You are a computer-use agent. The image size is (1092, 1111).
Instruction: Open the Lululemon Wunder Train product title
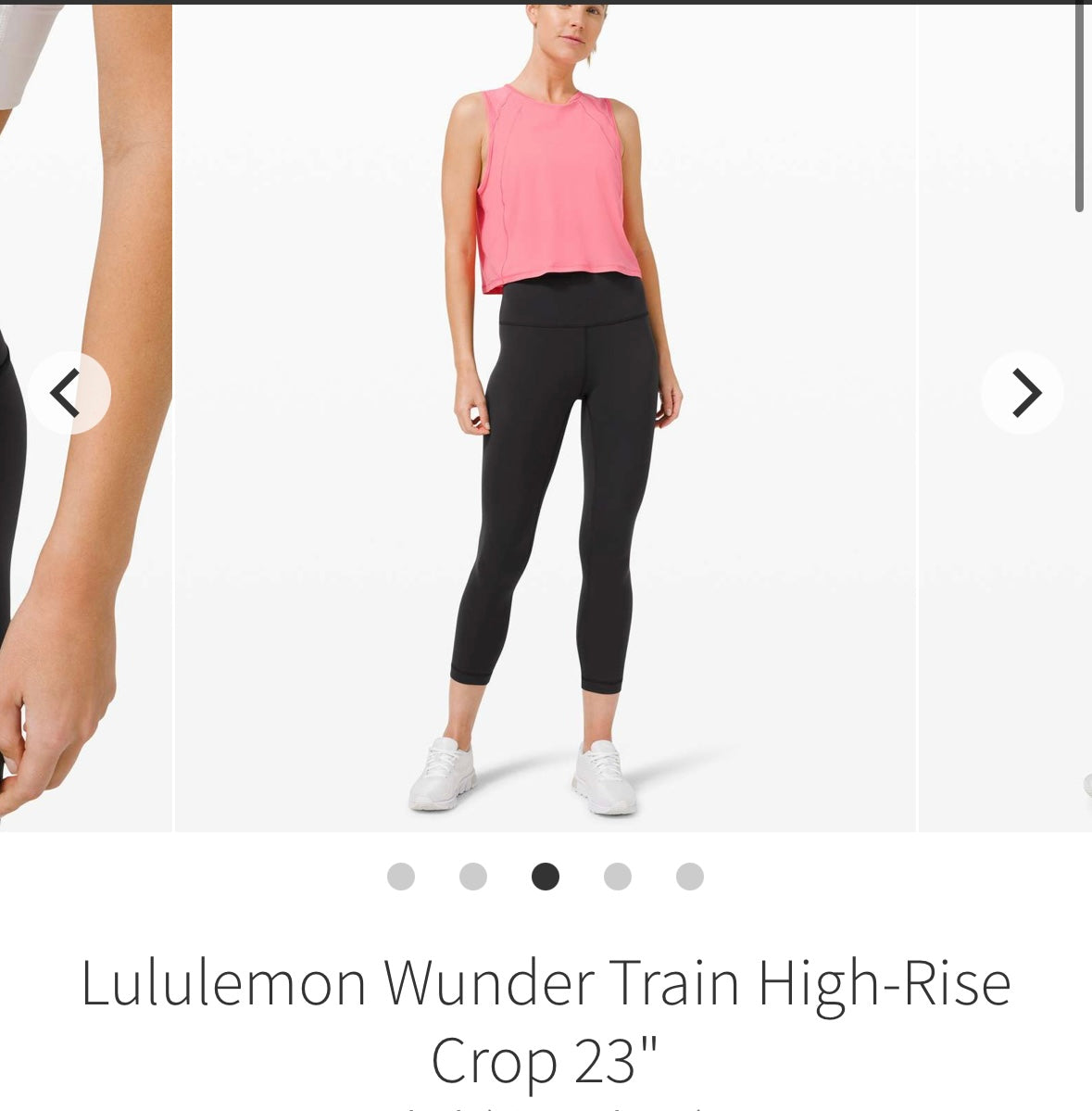(x=546, y=986)
